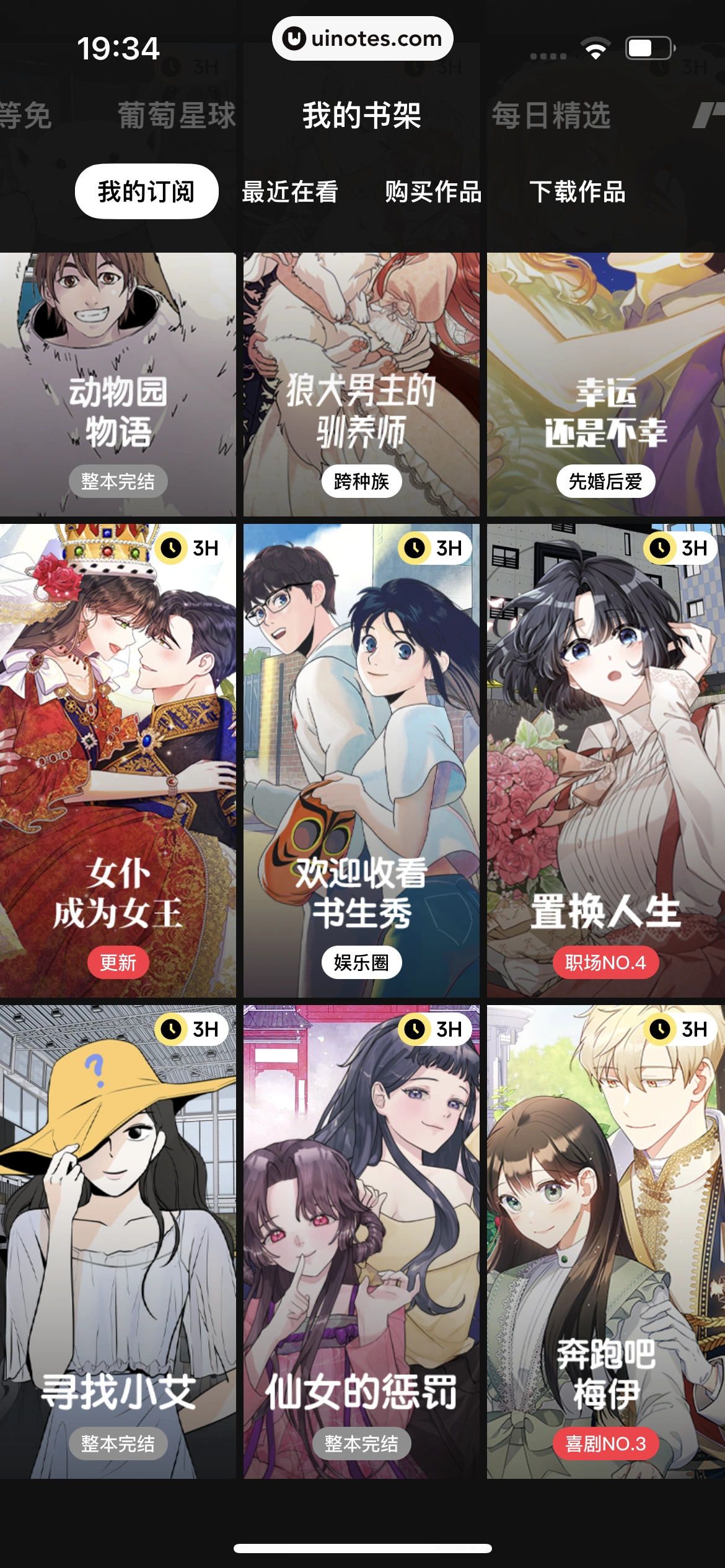The image size is (725, 1568).
Task: Open the comic 幸运还是不幸
Action: (605, 384)
